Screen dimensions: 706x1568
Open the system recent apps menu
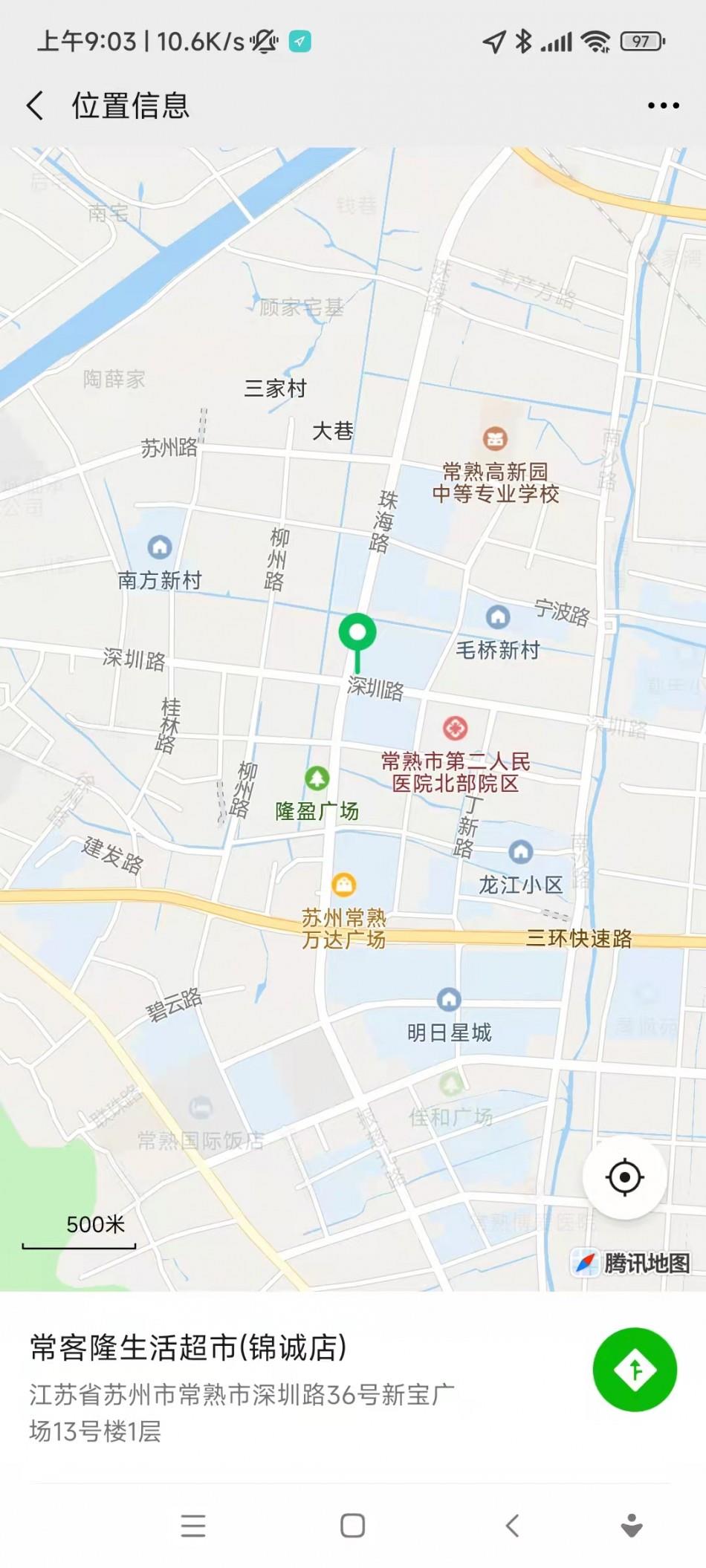[193, 1526]
